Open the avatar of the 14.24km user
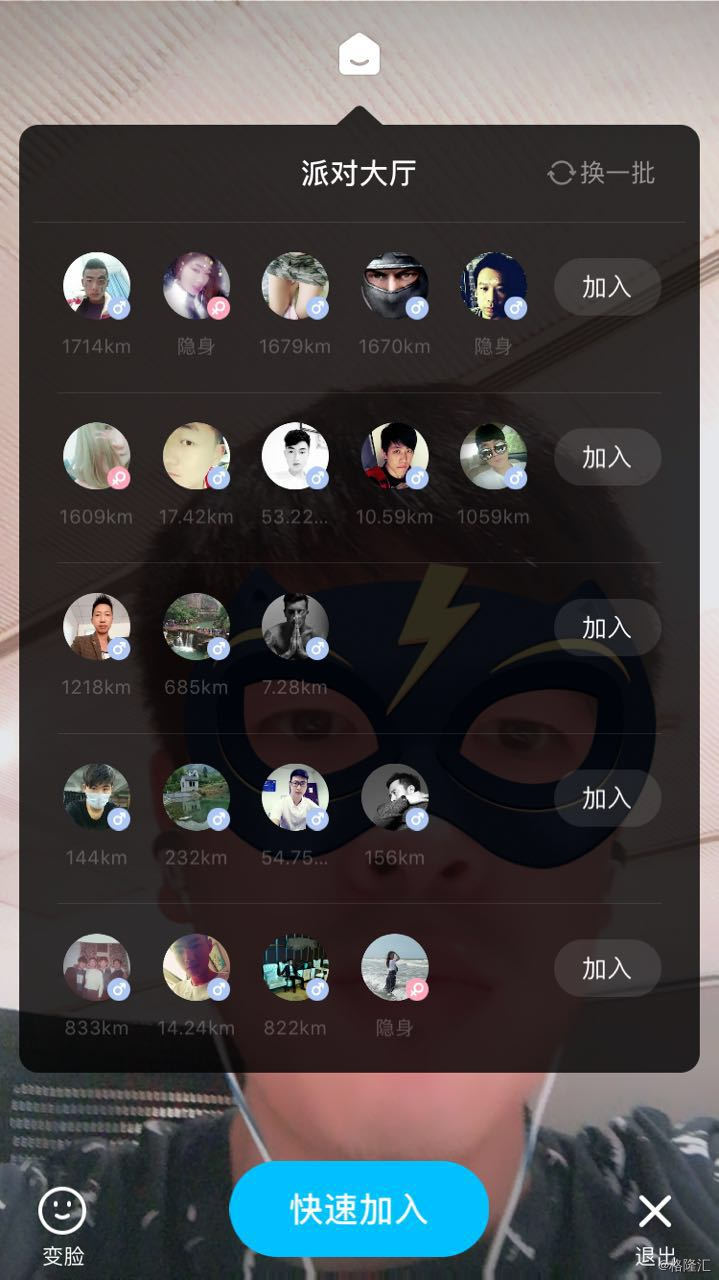Viewport: 719px width, 1280px height. pyautogui.click(x=196, y=967)
